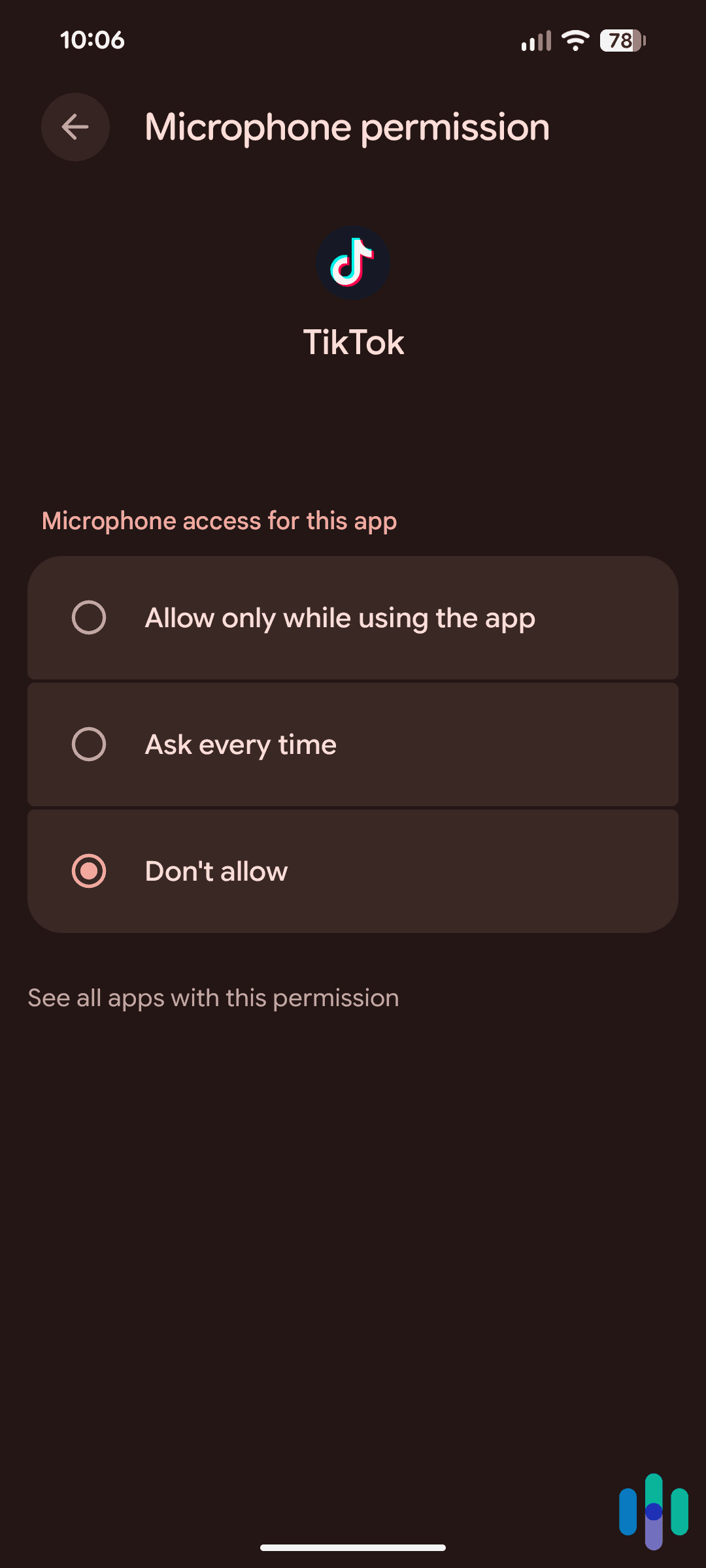This screenshot has width=706, height=1568.
Task: Tap the back arrow icon
Action: coord(75,127)
